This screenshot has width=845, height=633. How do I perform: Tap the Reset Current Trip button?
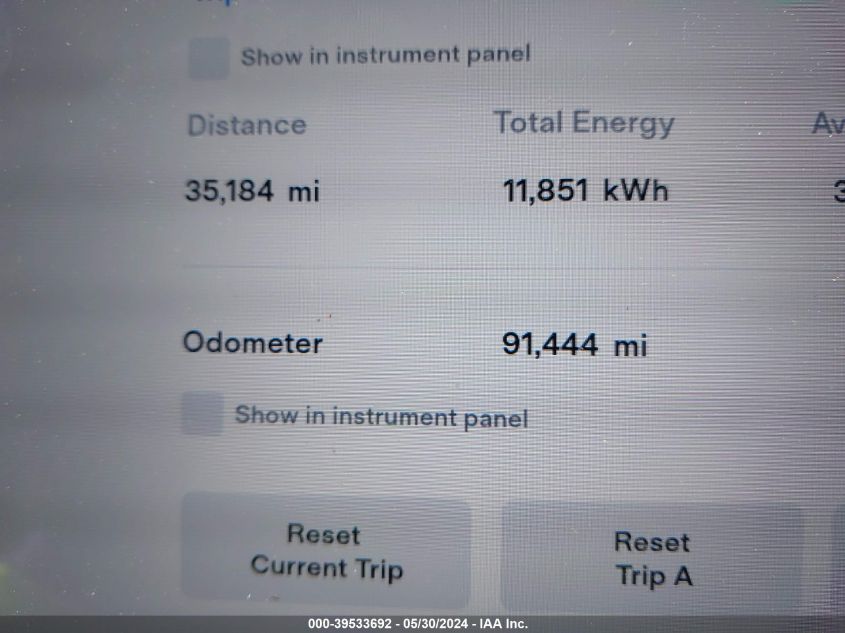click(325, 551)
